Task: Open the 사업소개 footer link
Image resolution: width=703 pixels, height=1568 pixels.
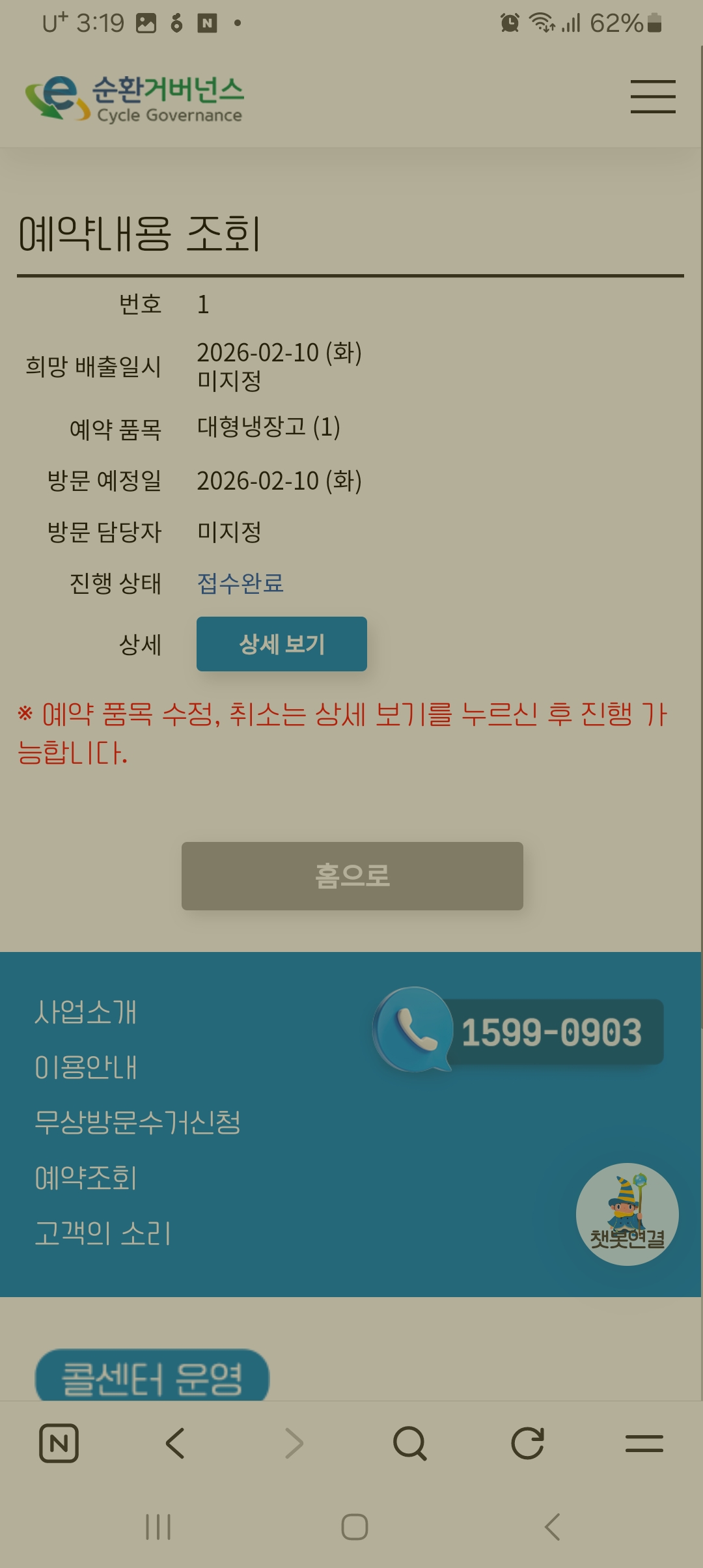Action: click(x=86, y=1012)
